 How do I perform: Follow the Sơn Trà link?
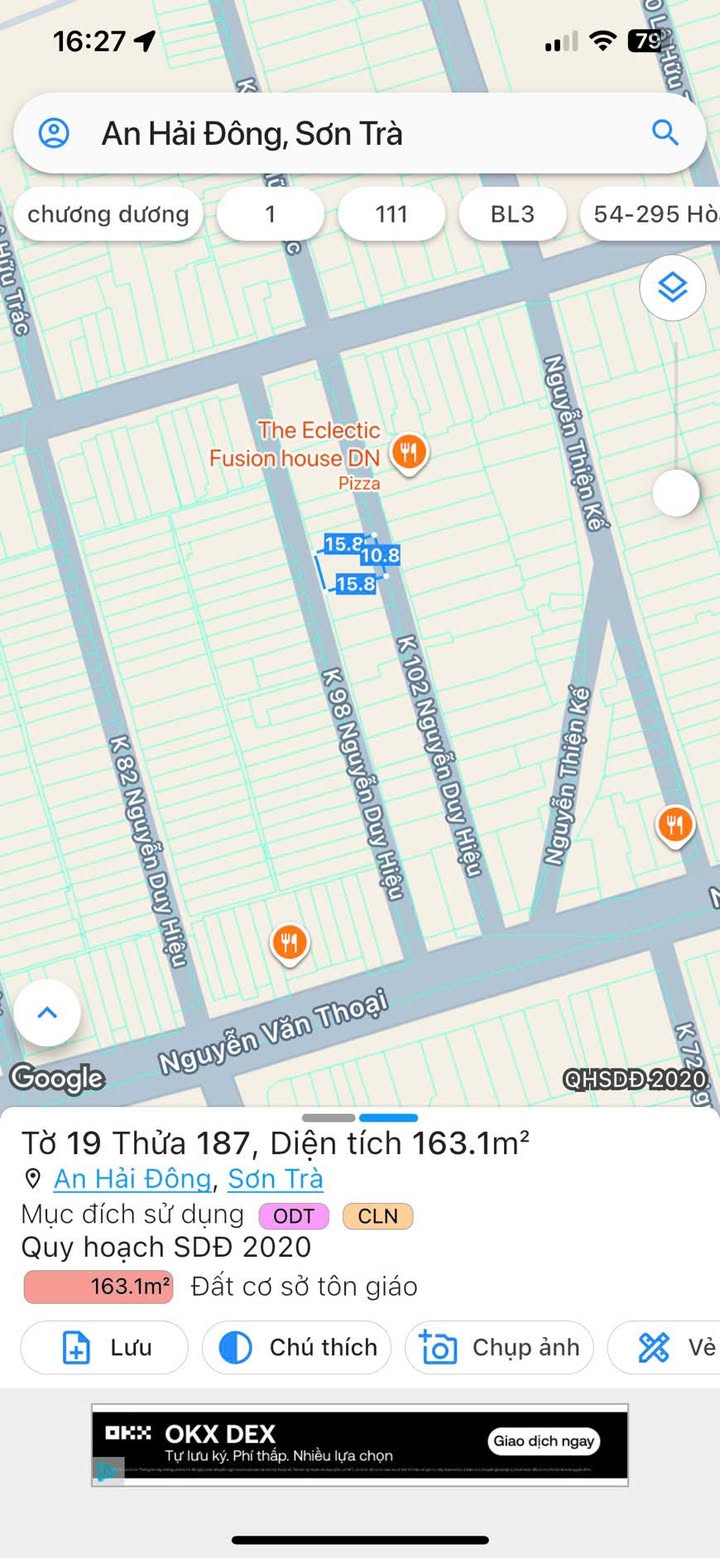coord(275,1179)
